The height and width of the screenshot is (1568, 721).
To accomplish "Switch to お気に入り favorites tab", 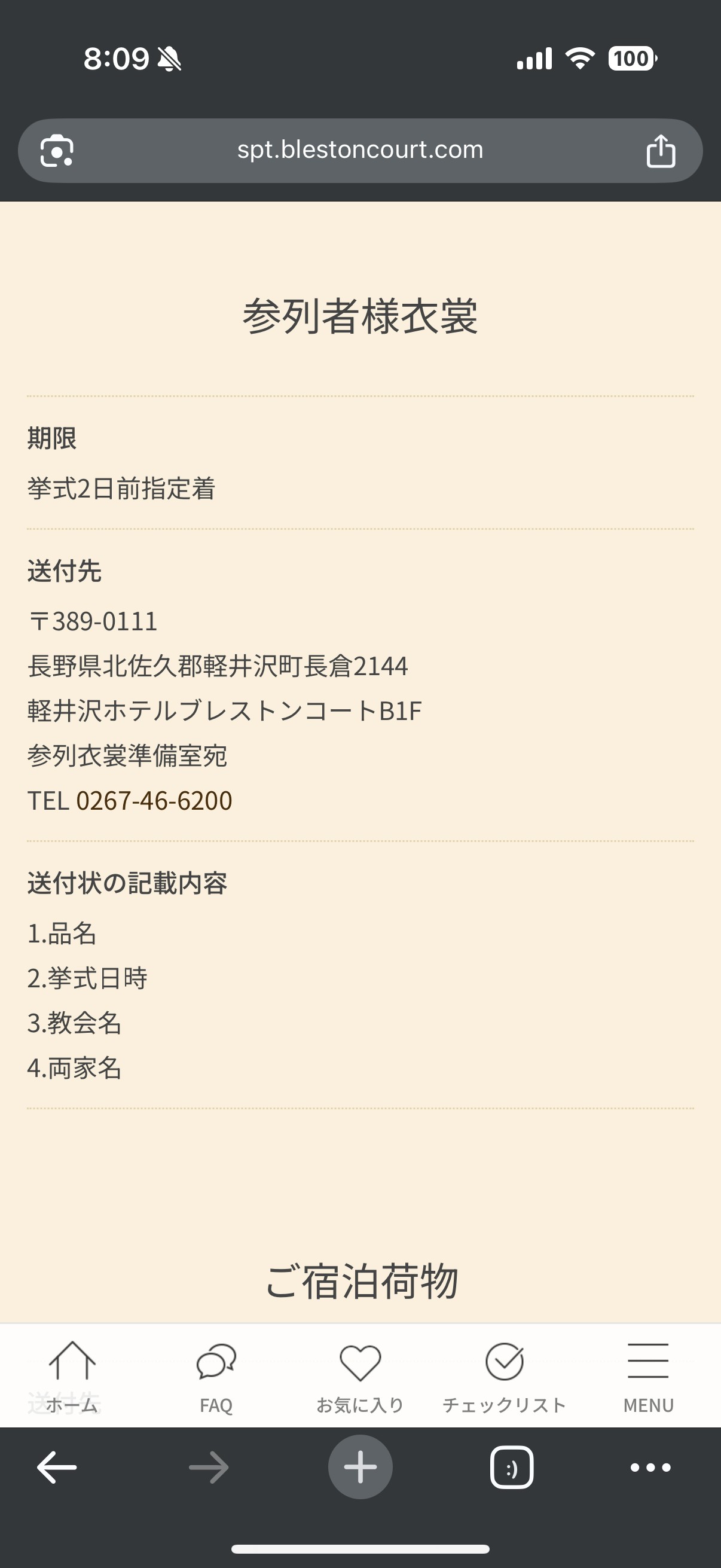I will pyautogui.click(x=360, y=1377).
